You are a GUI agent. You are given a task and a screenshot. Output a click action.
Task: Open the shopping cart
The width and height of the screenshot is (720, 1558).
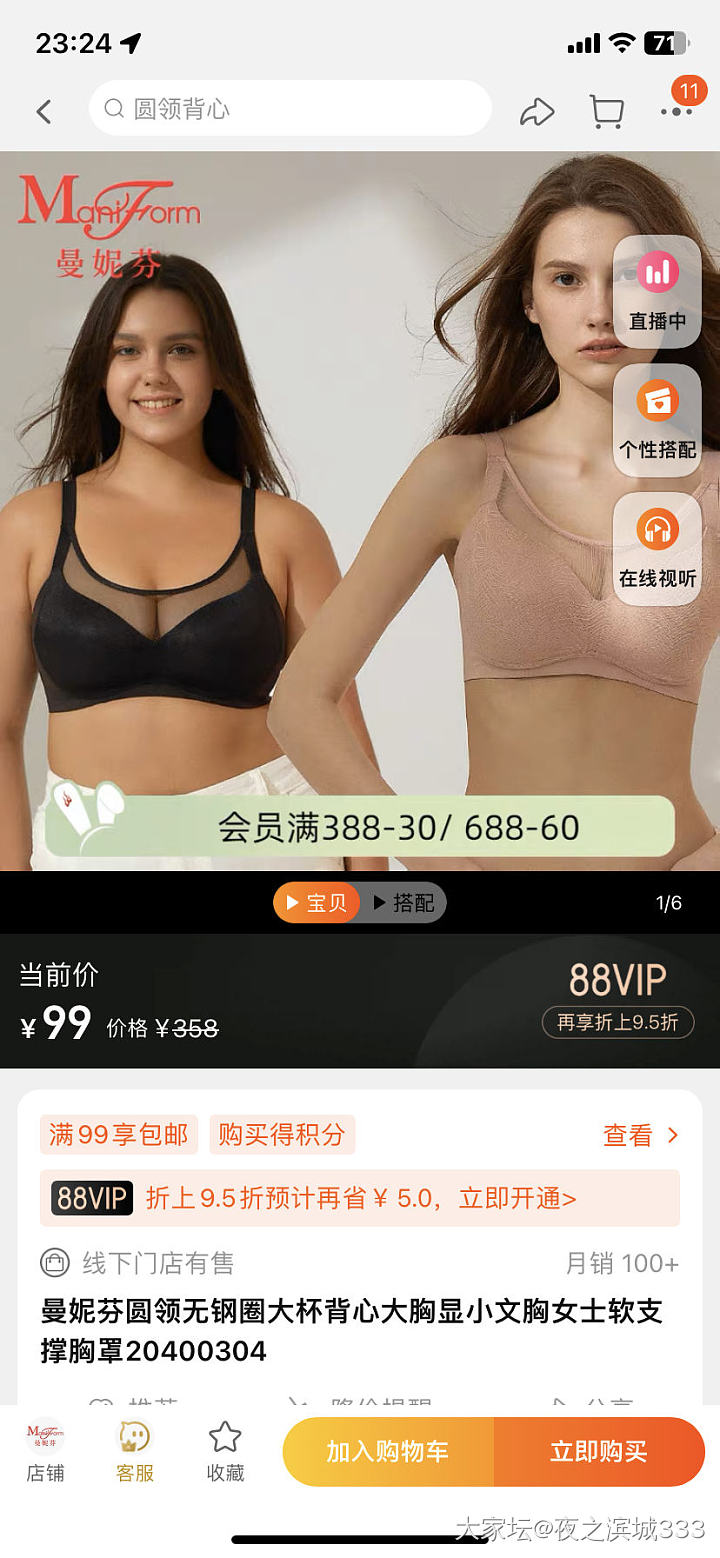[x=606, y=111]
